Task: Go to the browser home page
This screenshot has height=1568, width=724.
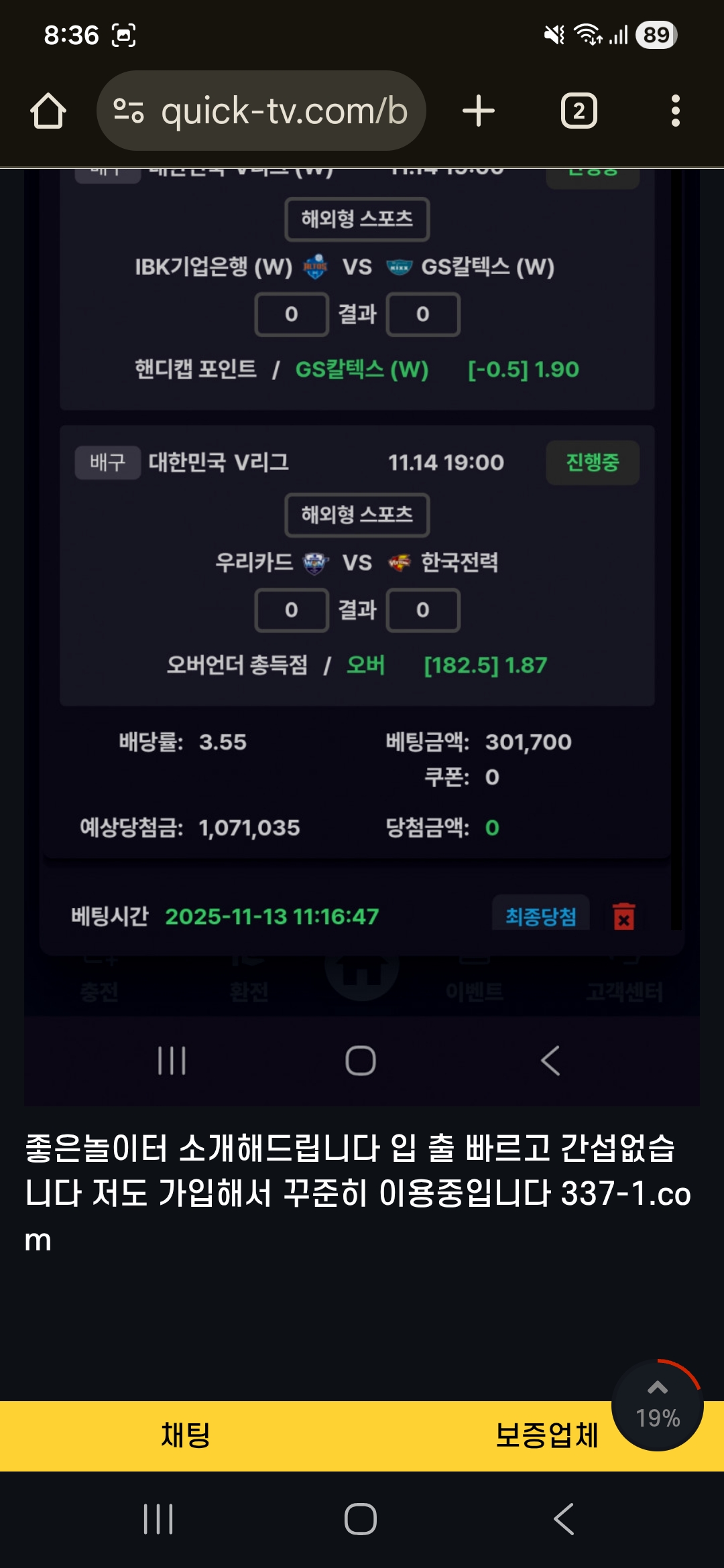Action: pos(48,111)
